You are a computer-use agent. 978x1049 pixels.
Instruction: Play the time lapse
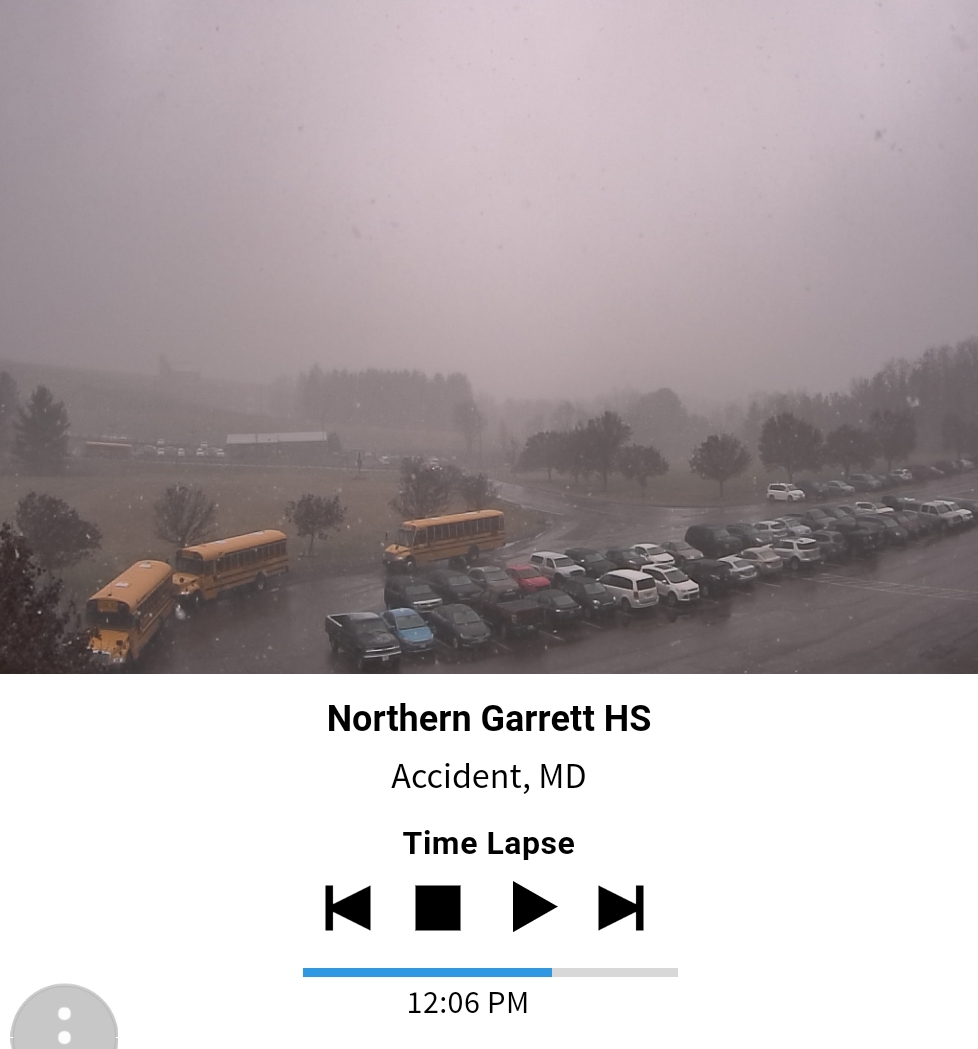tap(533, 907)
